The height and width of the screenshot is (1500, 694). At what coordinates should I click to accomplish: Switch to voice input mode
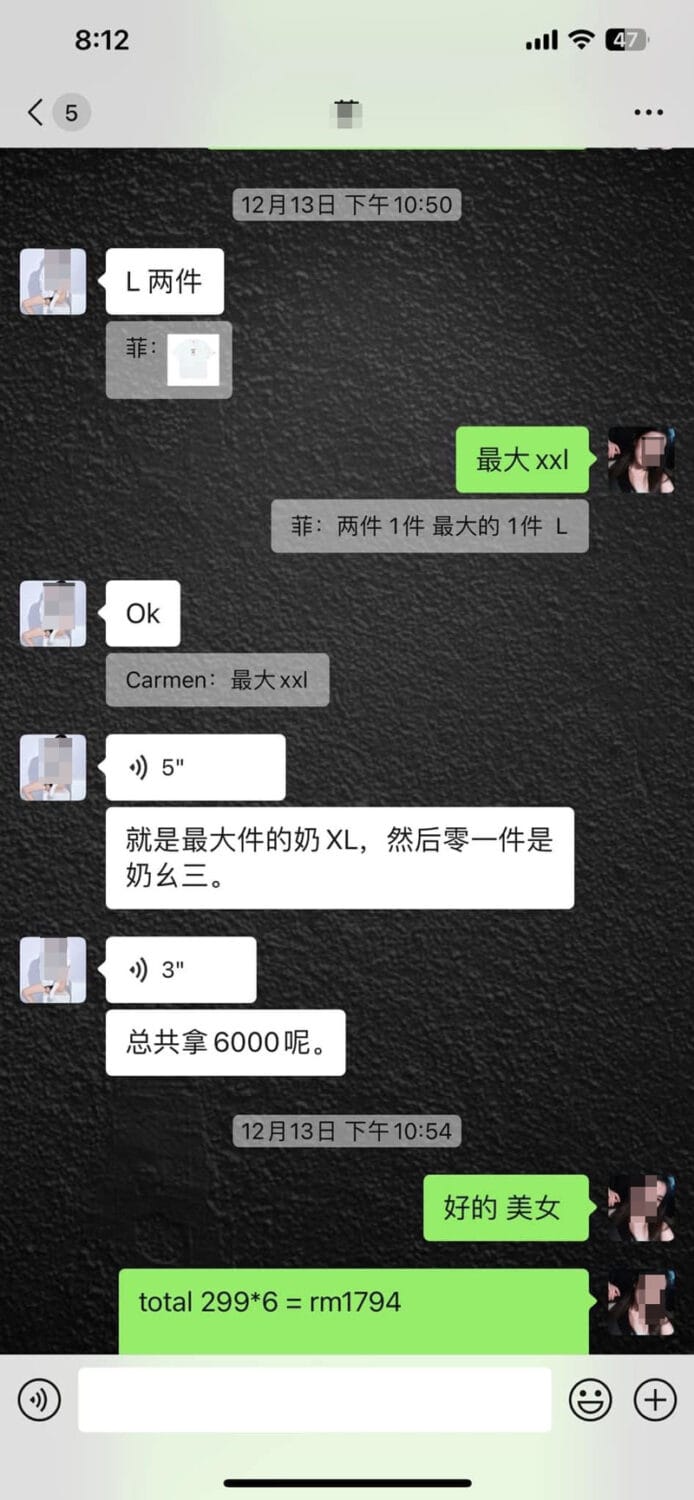(x=39, y=1400)
